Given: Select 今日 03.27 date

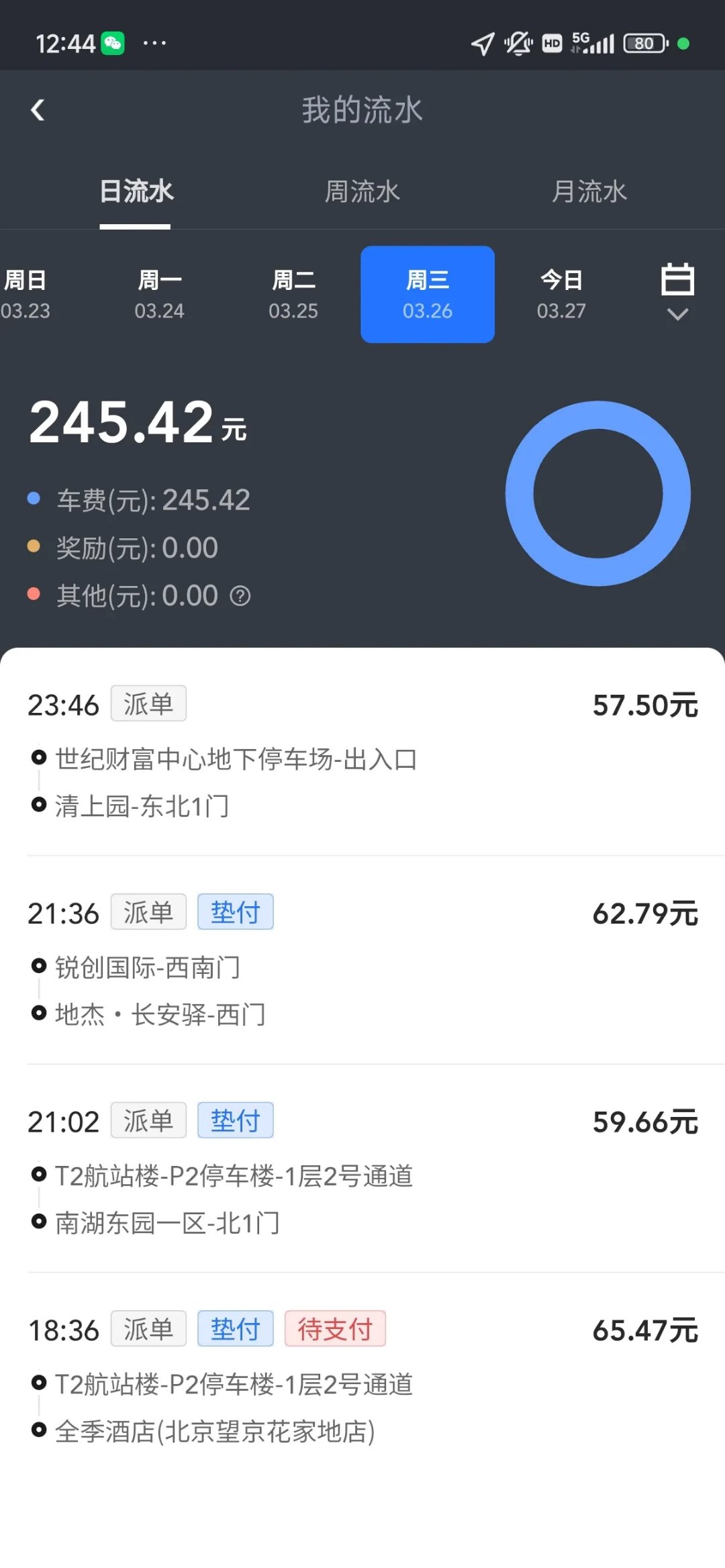Looking at the screenshot, I should pyautogui.click(x=561, y=295).
